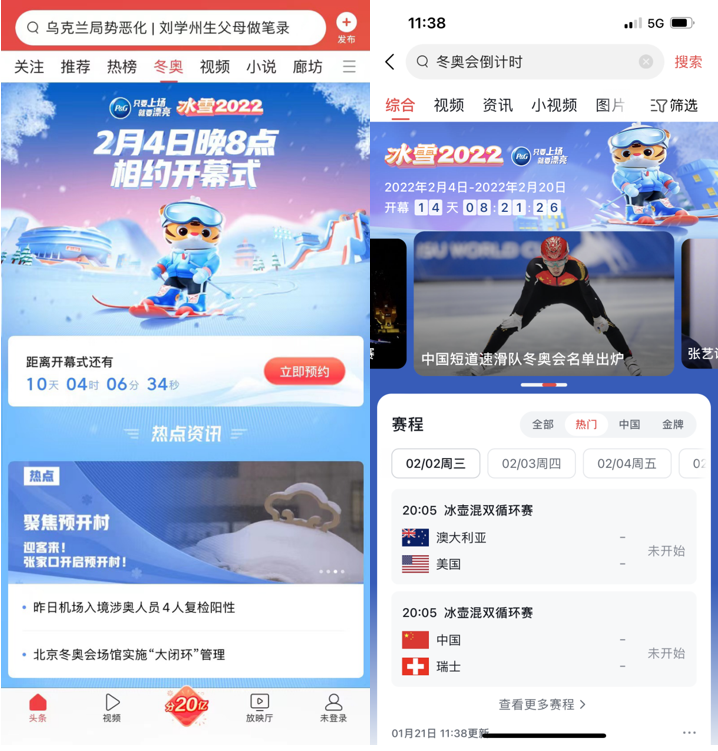Viewport: 718px width, 751px height.
Task: Switch to the 热榜 top tab
Action: click(122, 67)
